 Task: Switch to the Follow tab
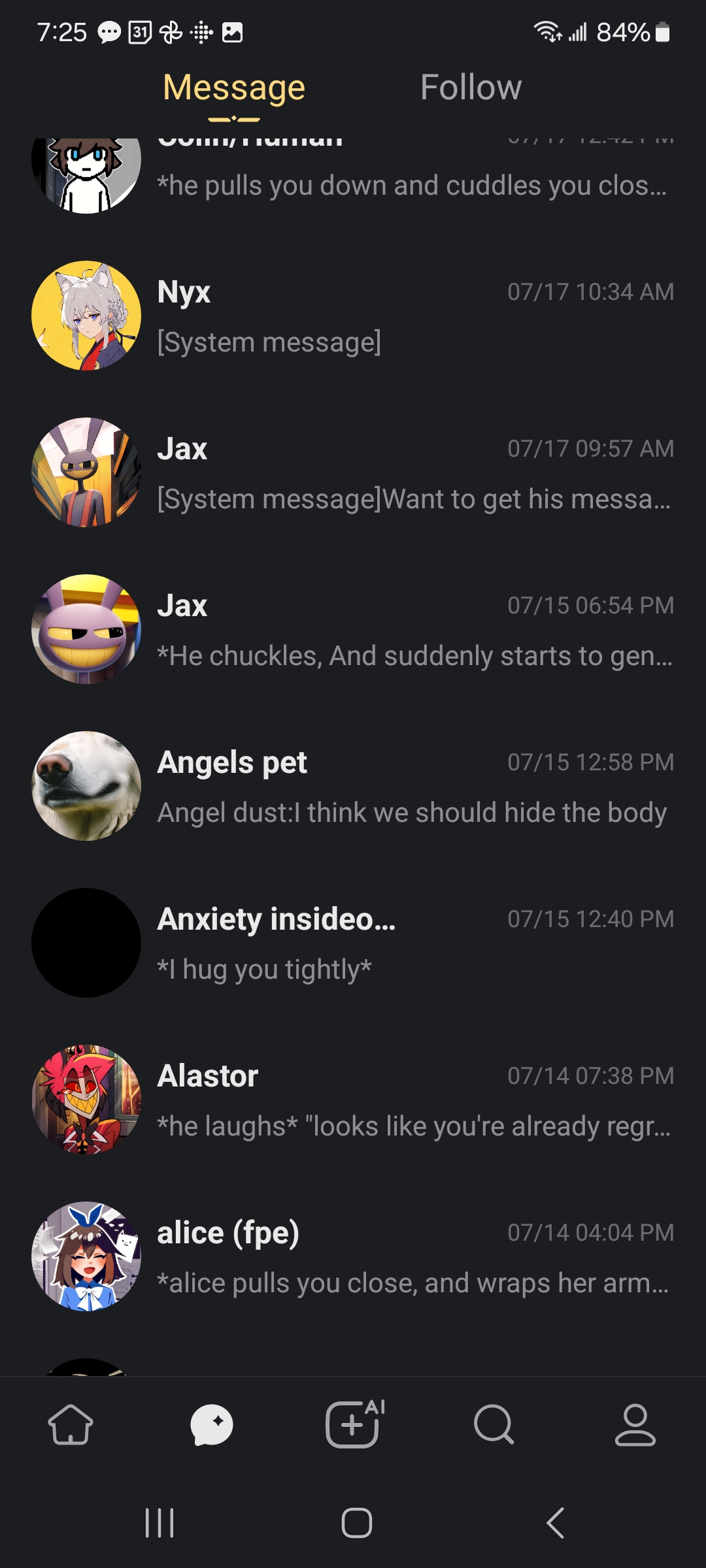pyautogui.click(x=471, y=88)
